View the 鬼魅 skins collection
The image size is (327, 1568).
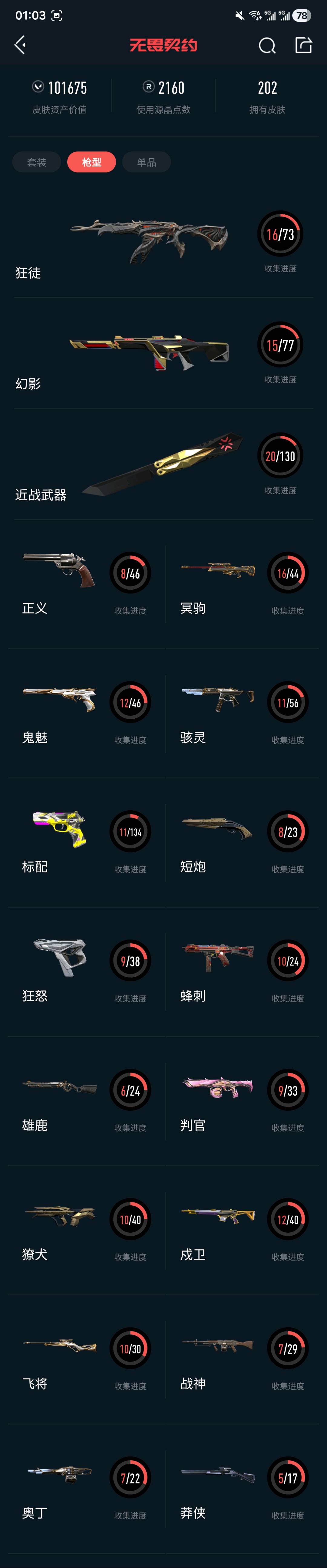pos(85,713)
